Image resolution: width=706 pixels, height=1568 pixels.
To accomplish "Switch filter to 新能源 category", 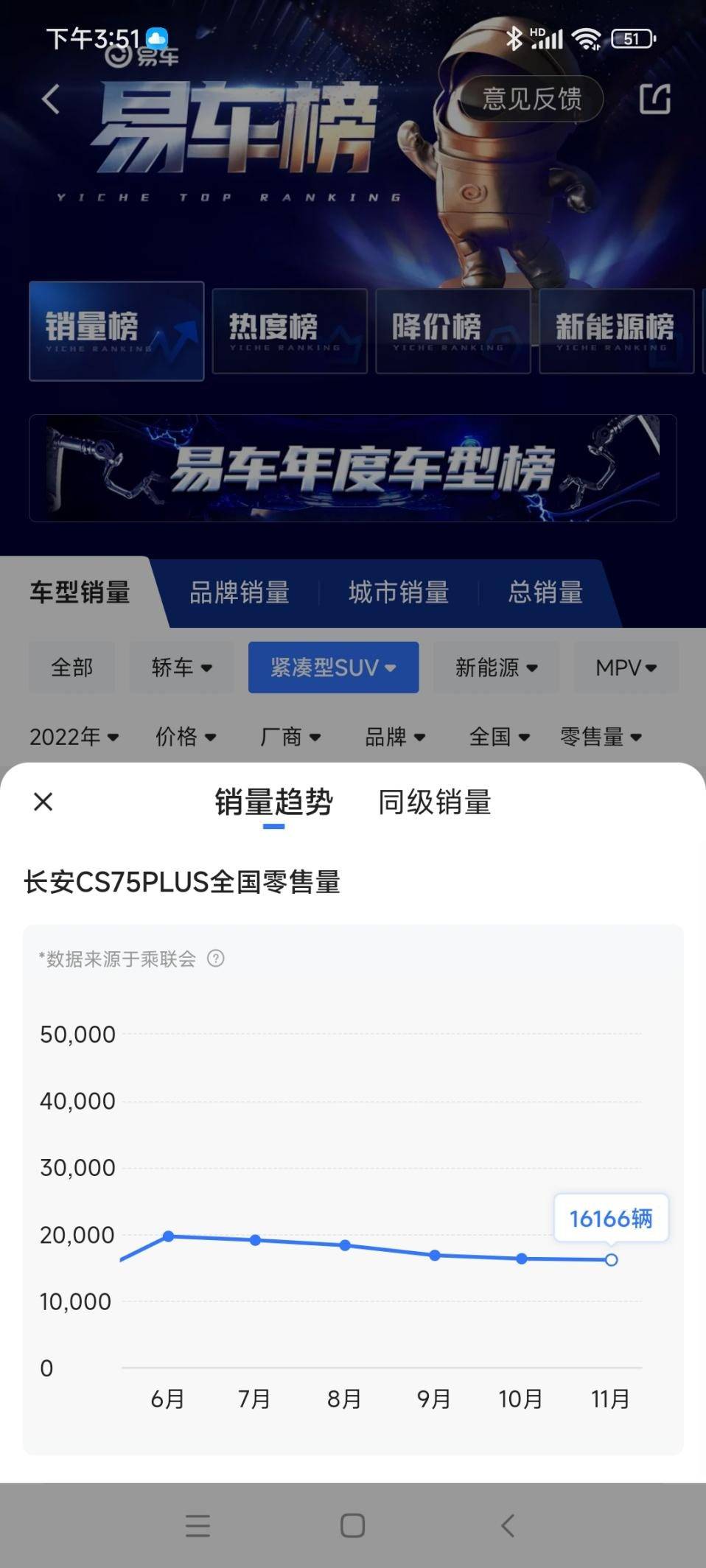I will [494, 667].
